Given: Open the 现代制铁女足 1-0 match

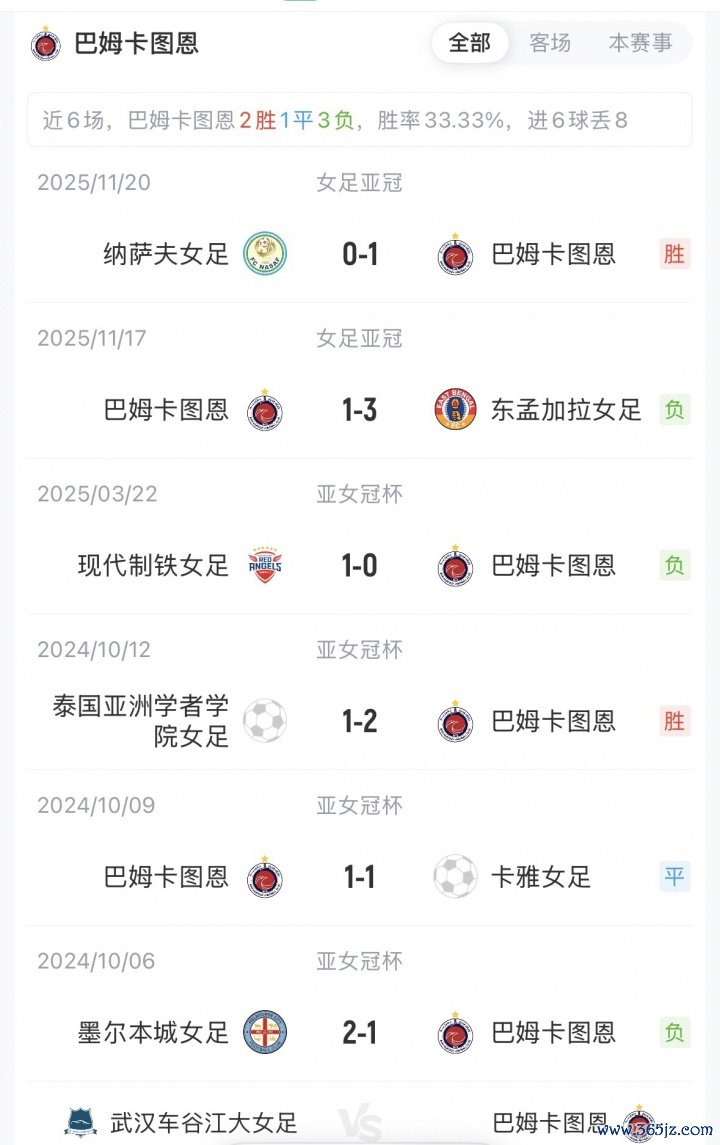Looking at the screenshot, I should tap(360, 566).
